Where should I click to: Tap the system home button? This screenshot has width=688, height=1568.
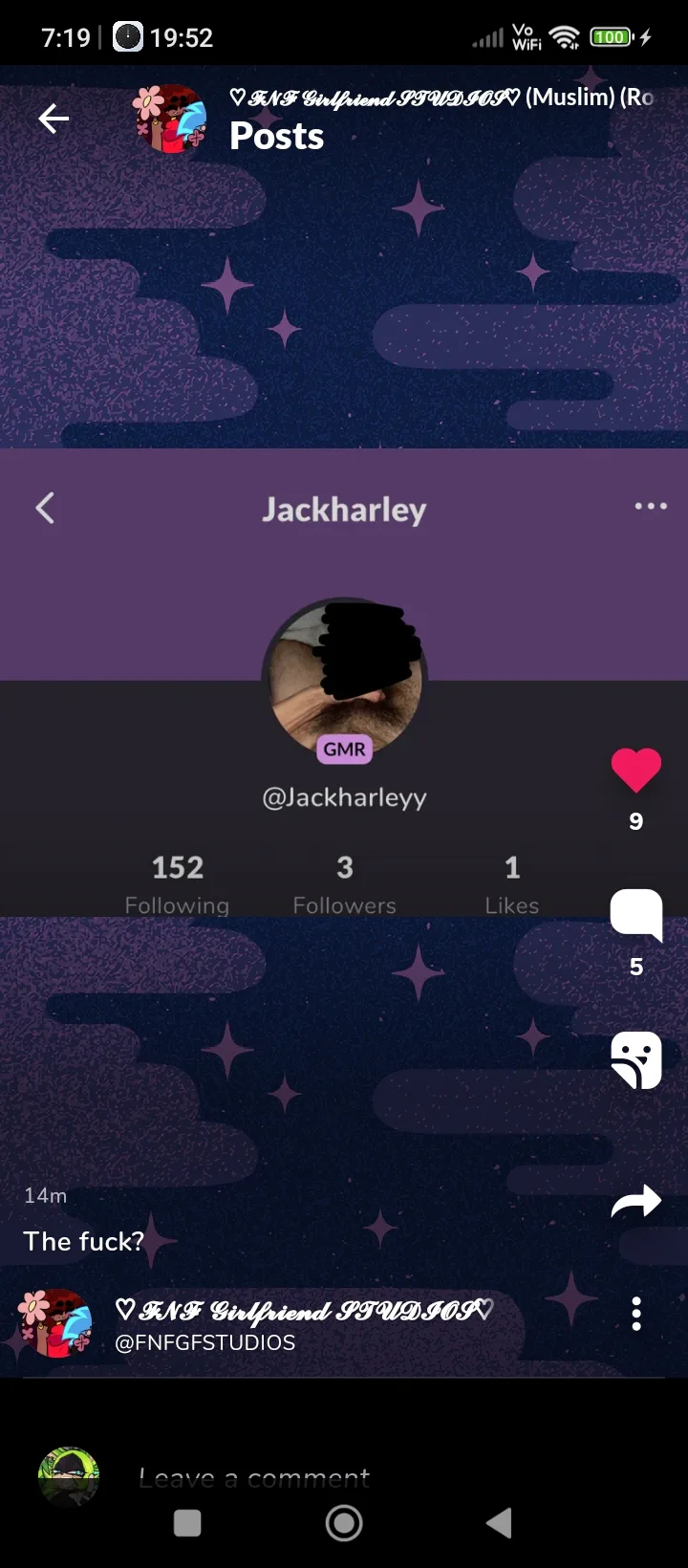[344, 1523]
